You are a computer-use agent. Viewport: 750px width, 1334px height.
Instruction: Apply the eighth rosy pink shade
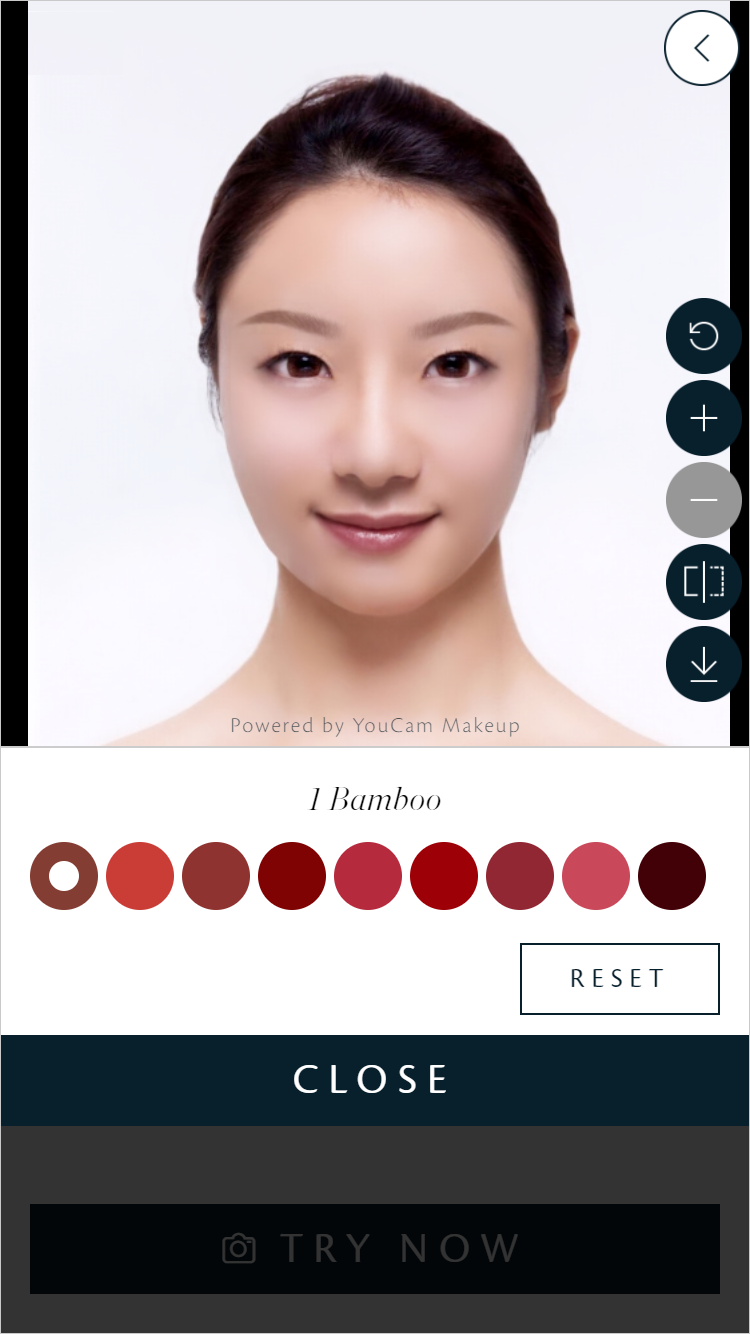tap(596, 876)
